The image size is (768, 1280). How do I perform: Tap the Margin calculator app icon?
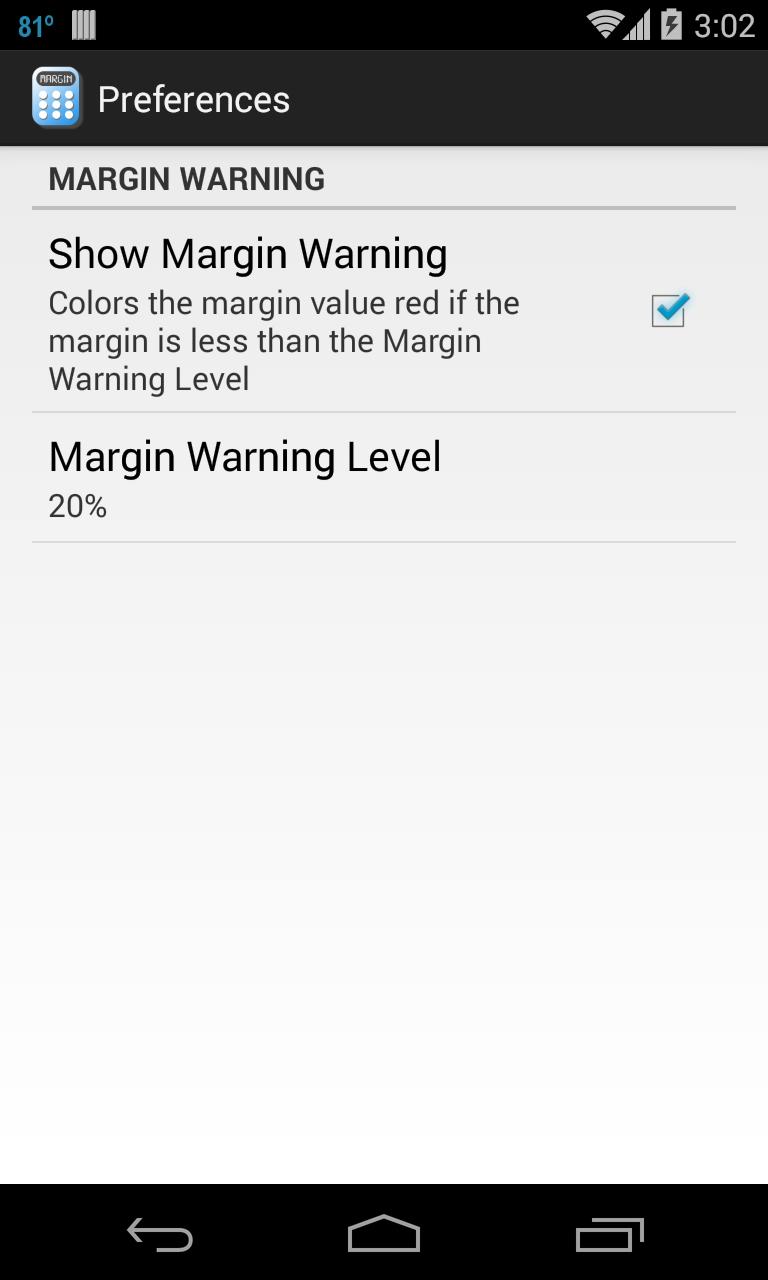56,98
